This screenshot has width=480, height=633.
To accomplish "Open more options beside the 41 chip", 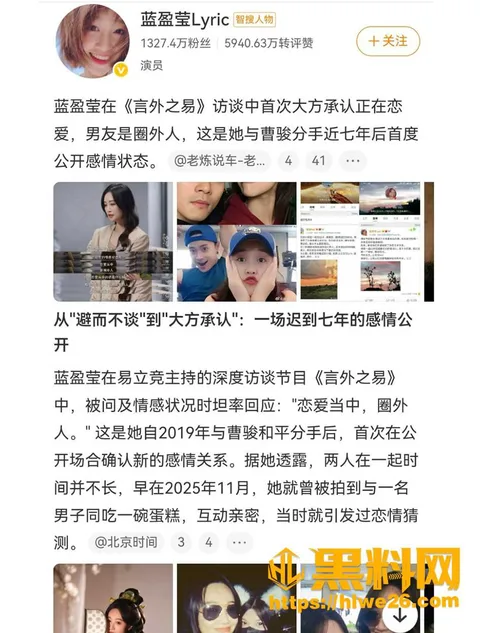I will (352, 161).
